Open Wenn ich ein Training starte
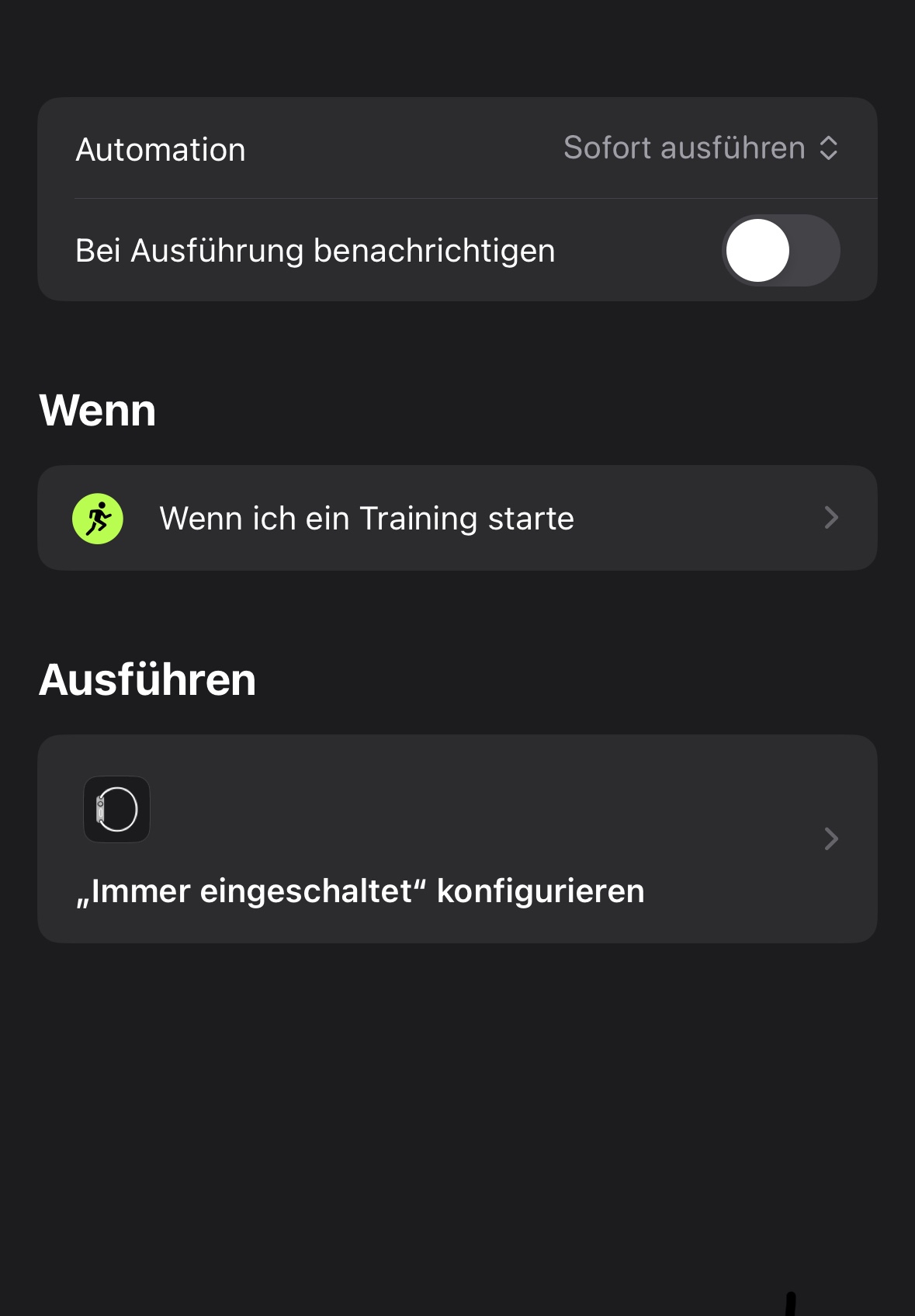Viewport: 915px width, 1316px height. 457,518
